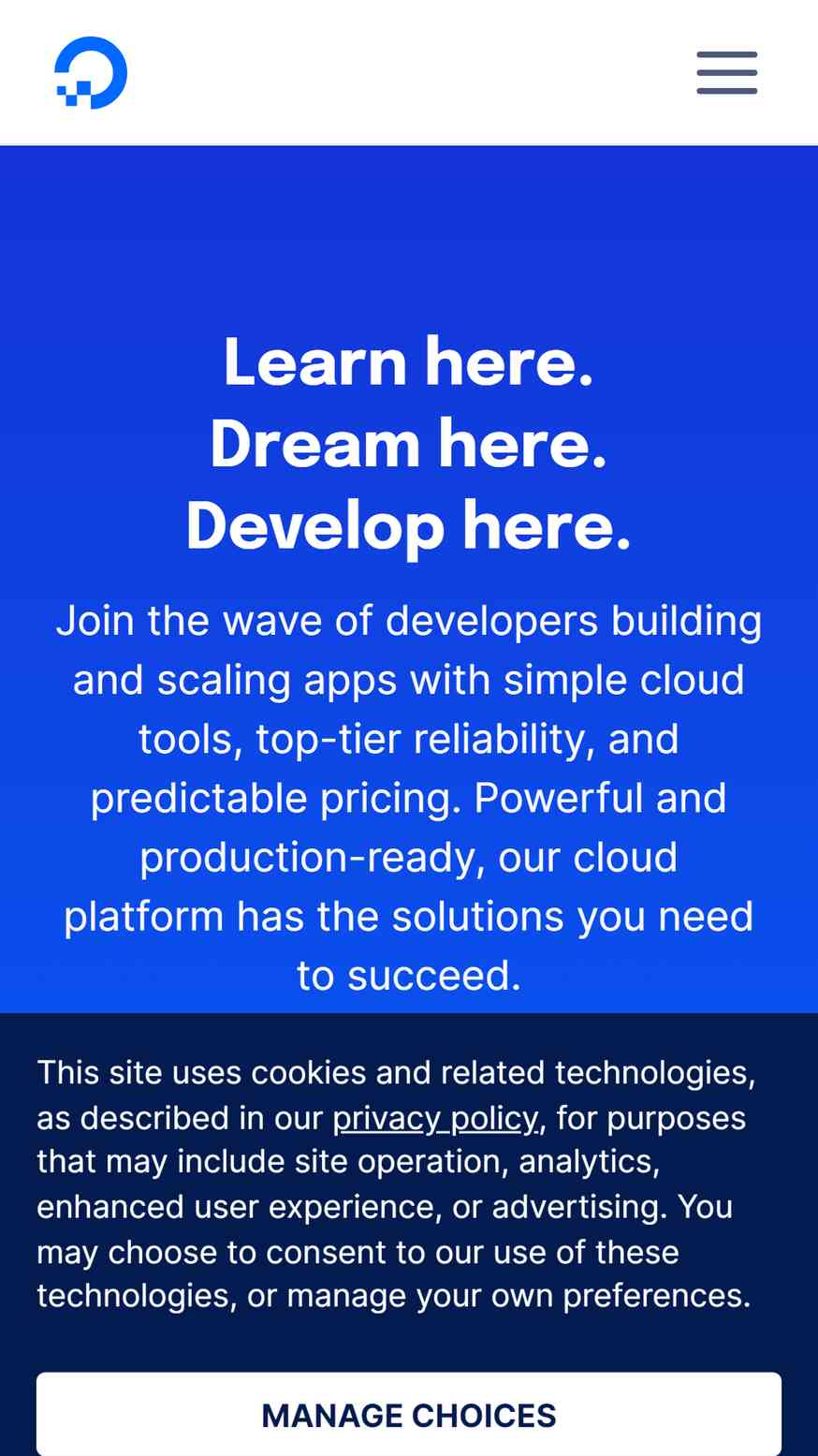Open the hamburger navigation menu
Image resolution: width=818 pixels, height=1456 pixels.
pyautogui.click(x=726, y=73)
